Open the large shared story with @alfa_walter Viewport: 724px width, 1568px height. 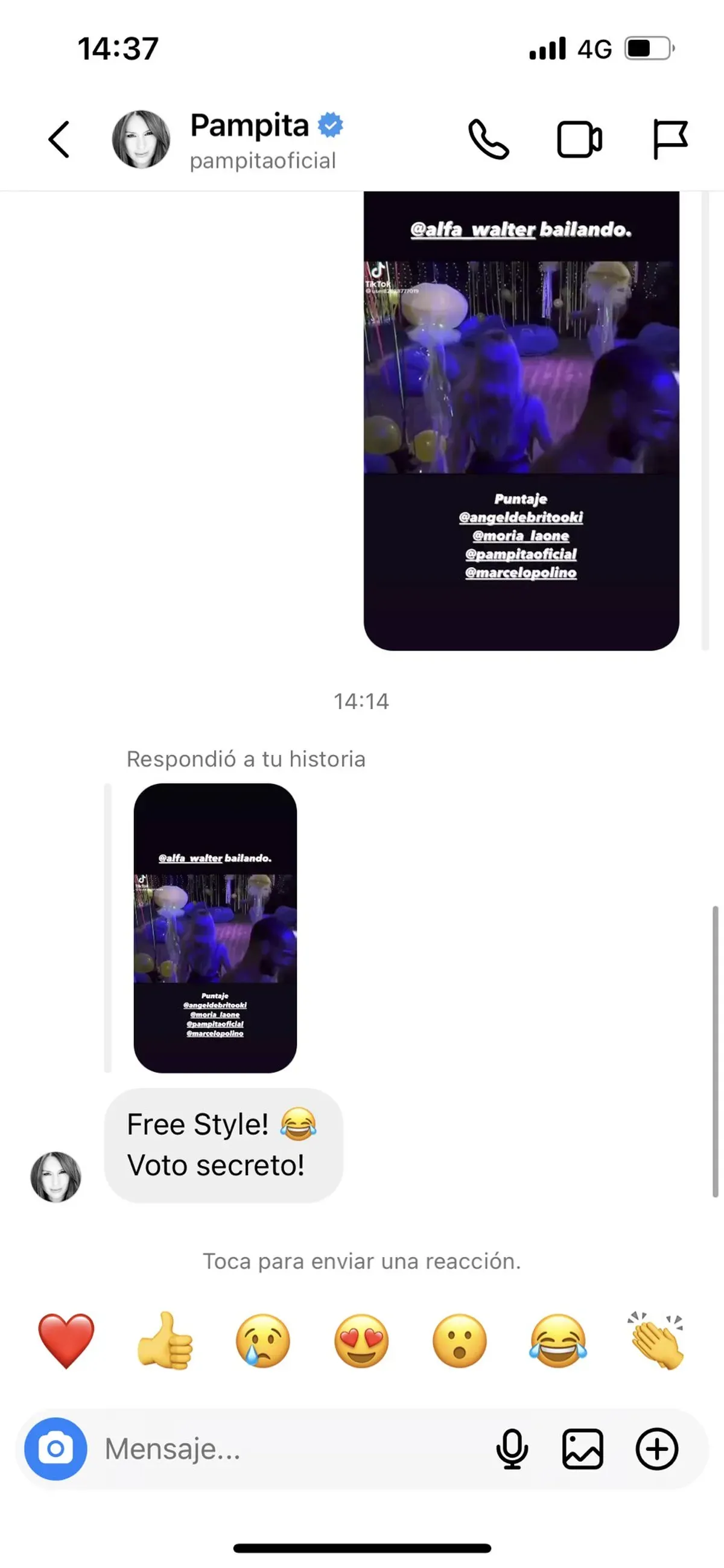521,420
